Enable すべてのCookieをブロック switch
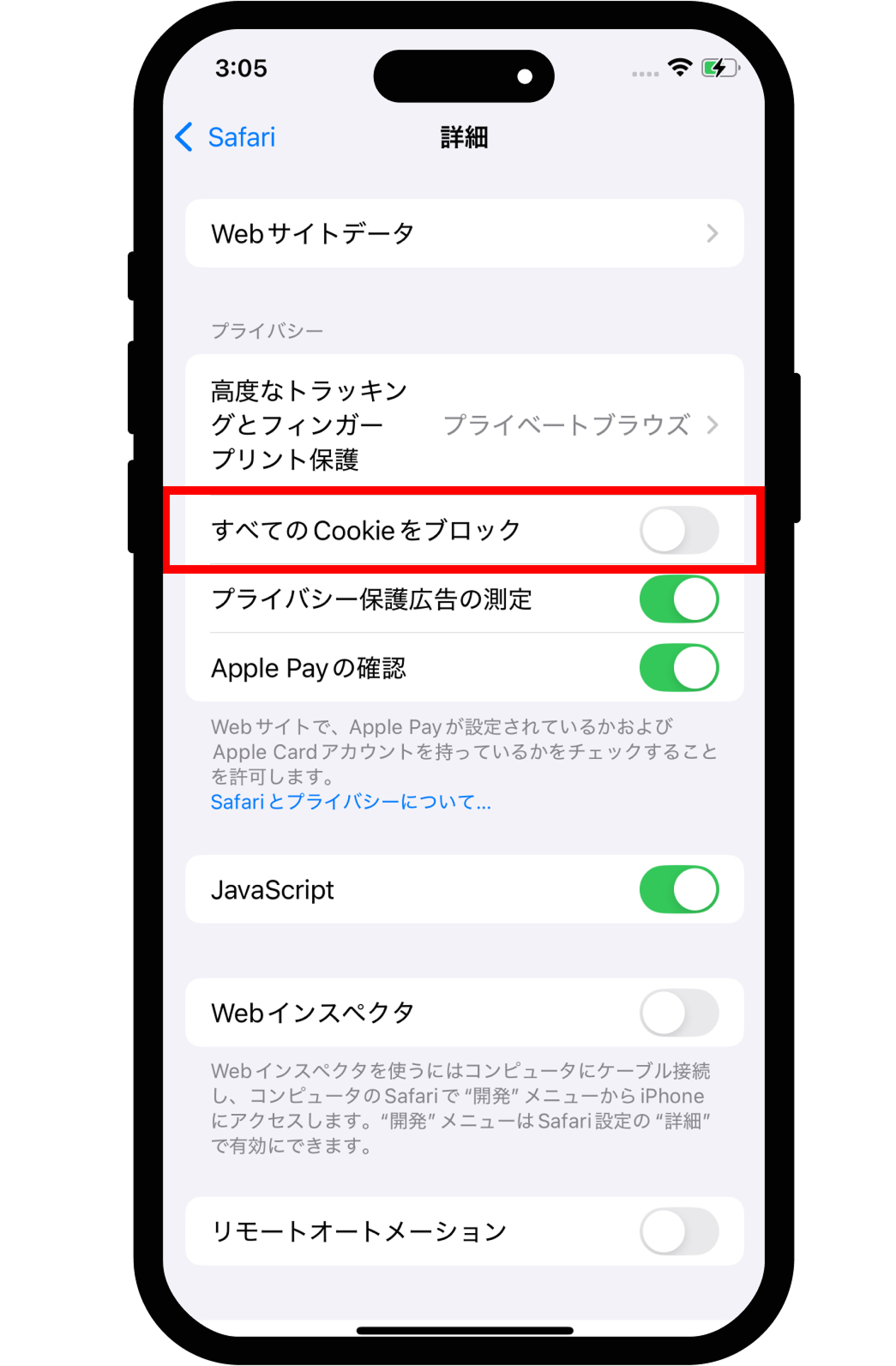Screen dimensions: 896x1366 pos(678,530)
